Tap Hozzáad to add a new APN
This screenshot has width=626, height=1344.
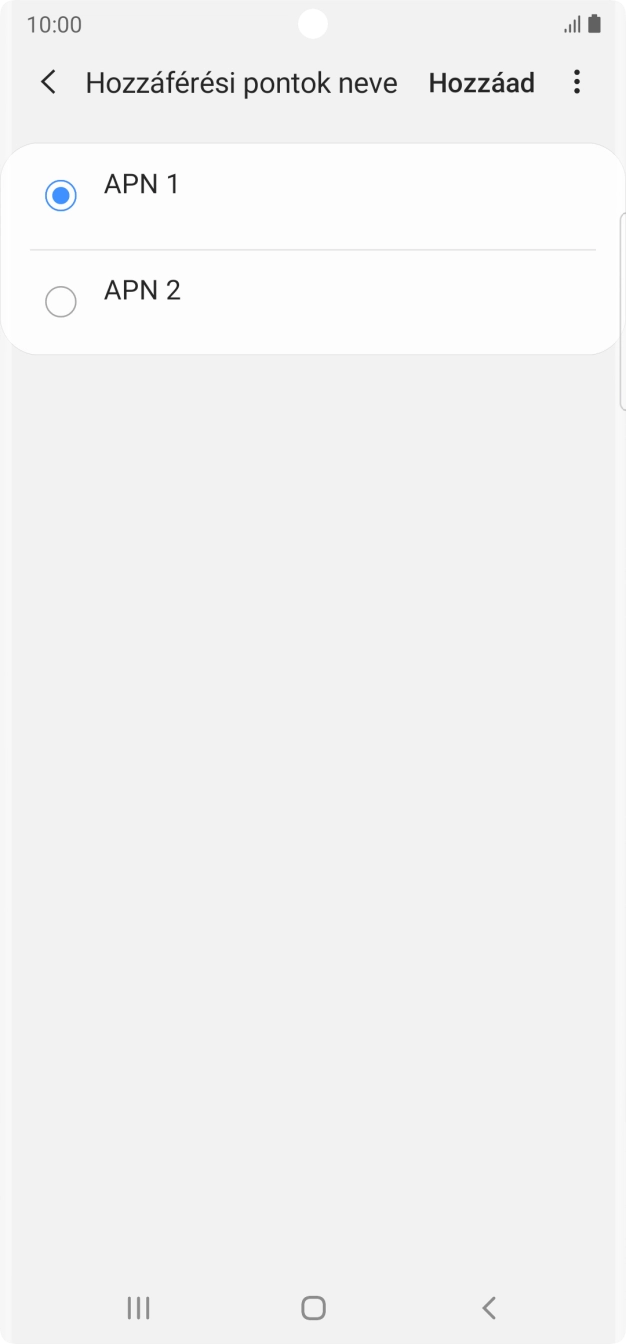481,83
